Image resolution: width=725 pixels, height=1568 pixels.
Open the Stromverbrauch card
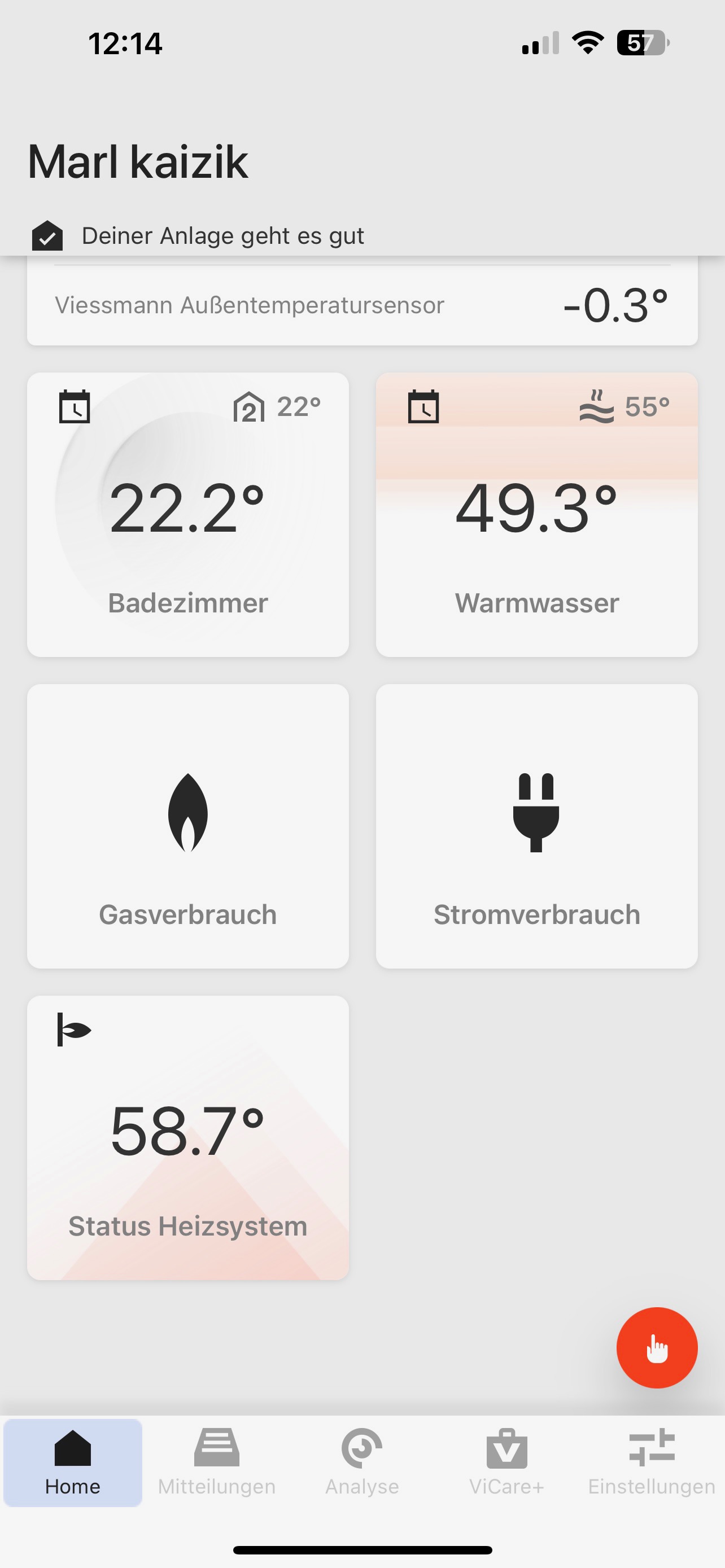pyautogui.click(x=536, y=826)
